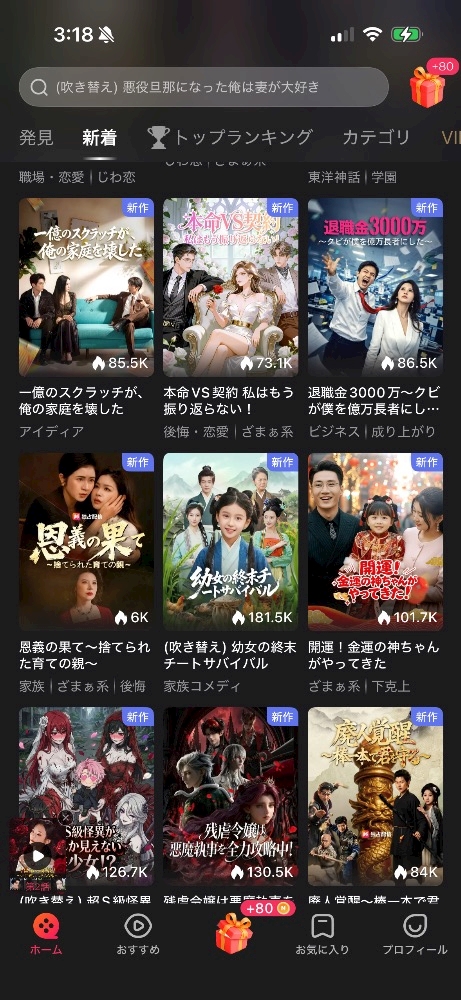Play the floating mini player video
Viewport: 461px width, 1000px height.
click(38, 855)
